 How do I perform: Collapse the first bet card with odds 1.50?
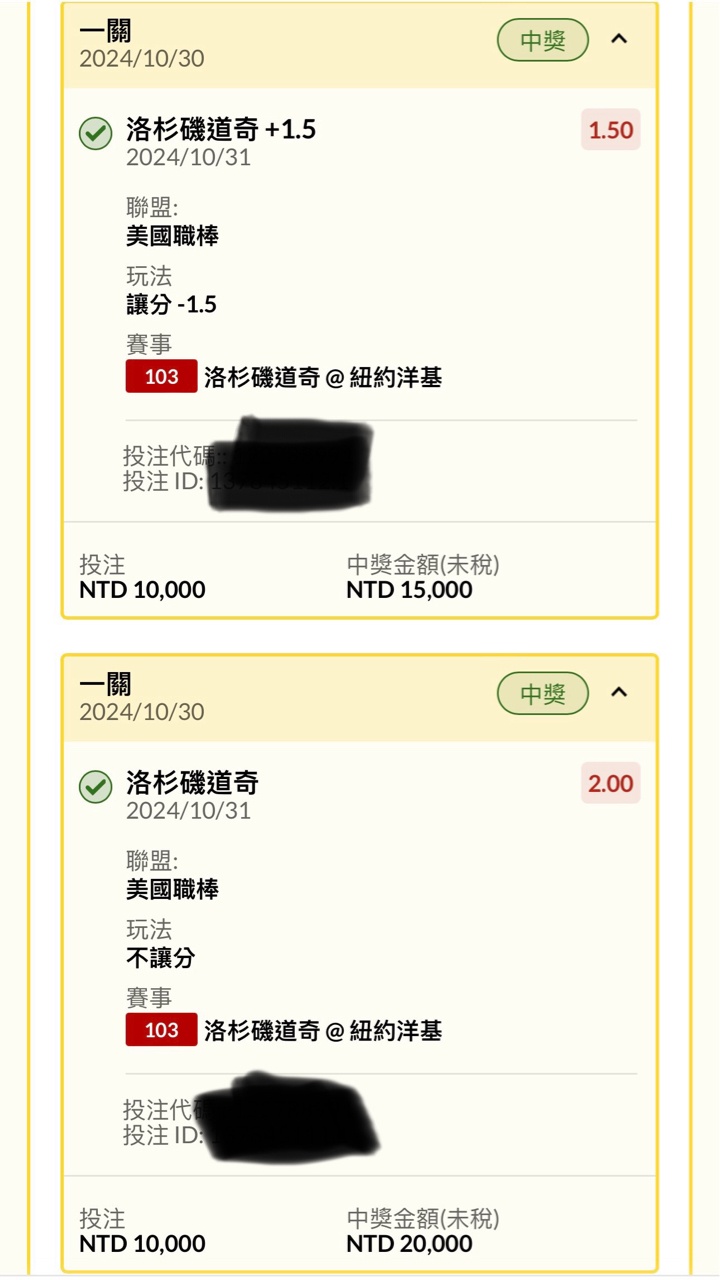pyautogui.click(x=619, y=40)
